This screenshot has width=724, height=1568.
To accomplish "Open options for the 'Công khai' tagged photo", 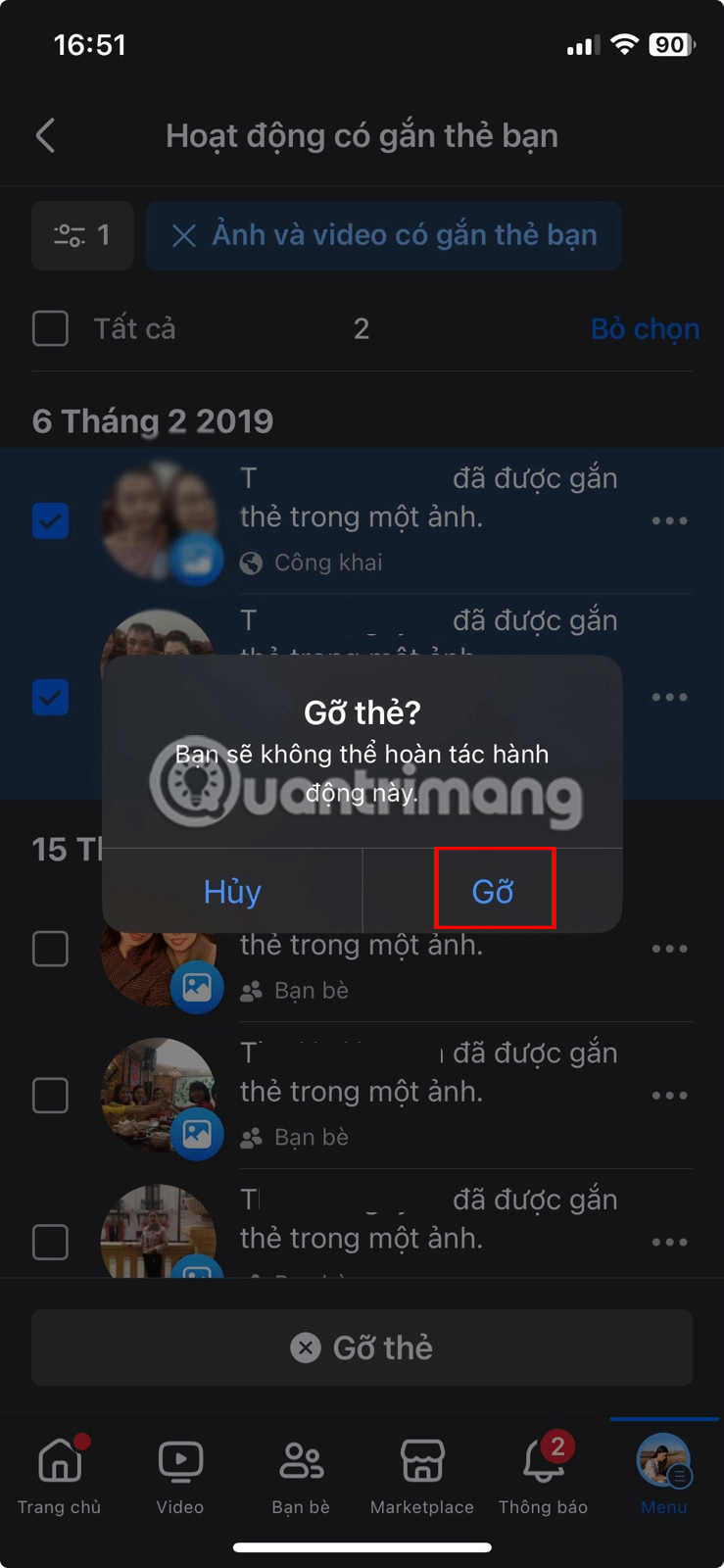I will (669, 520).
